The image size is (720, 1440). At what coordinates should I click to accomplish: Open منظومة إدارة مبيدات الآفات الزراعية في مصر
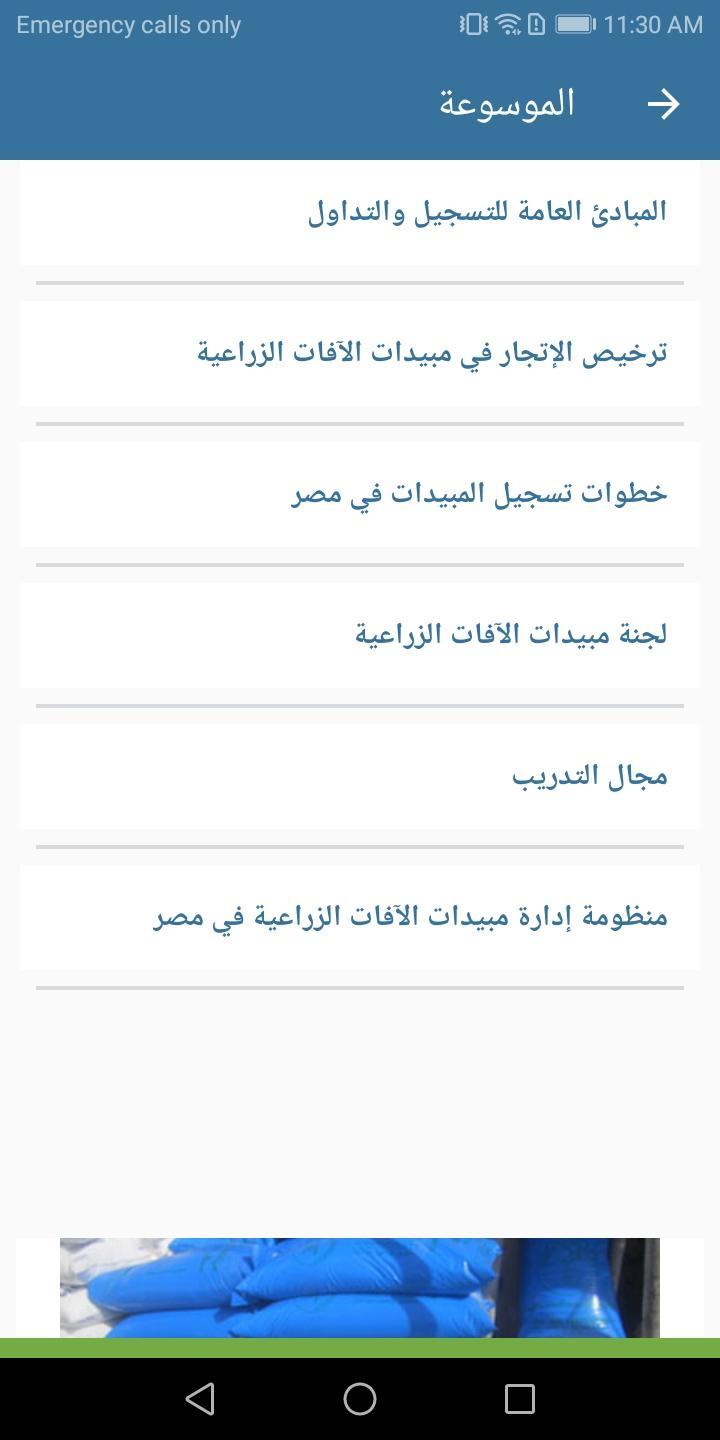point(360,917)
